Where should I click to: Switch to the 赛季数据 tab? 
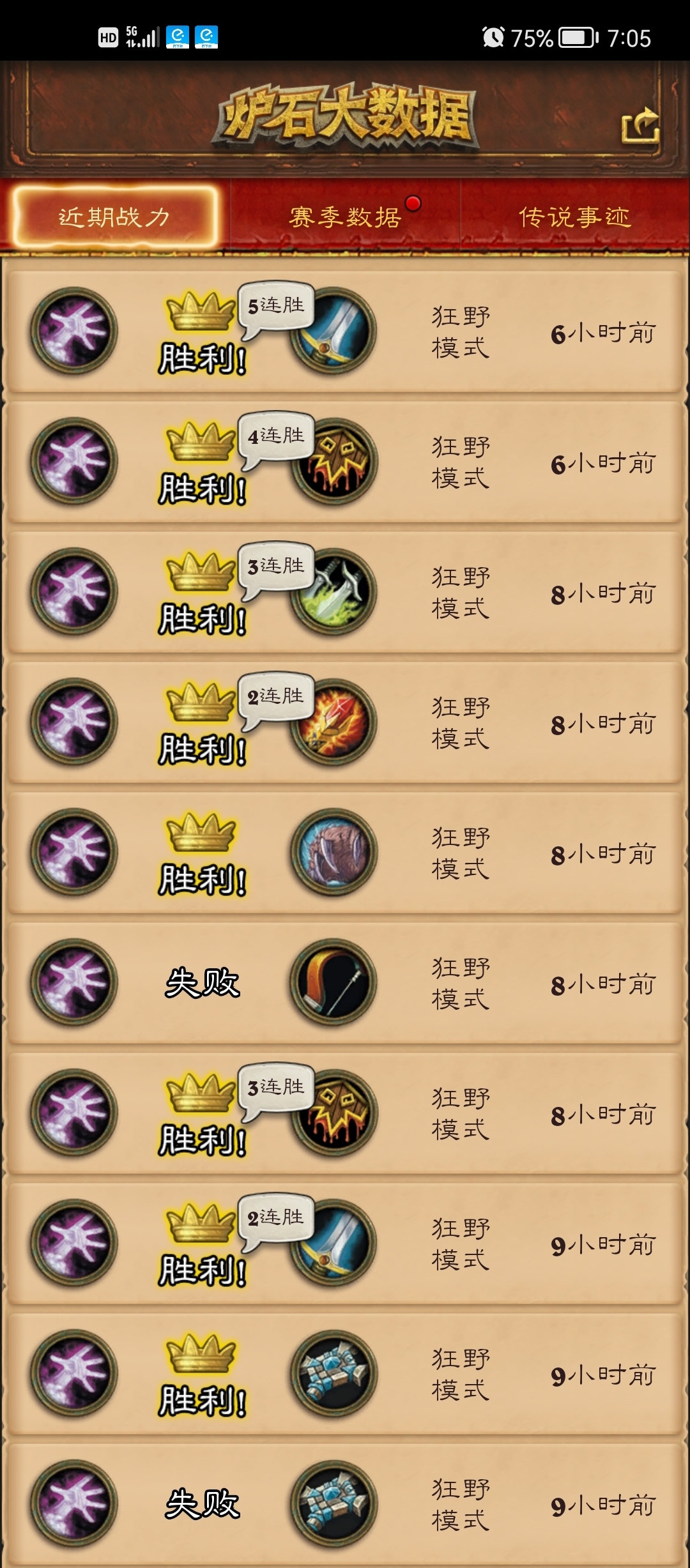(345, 217)
